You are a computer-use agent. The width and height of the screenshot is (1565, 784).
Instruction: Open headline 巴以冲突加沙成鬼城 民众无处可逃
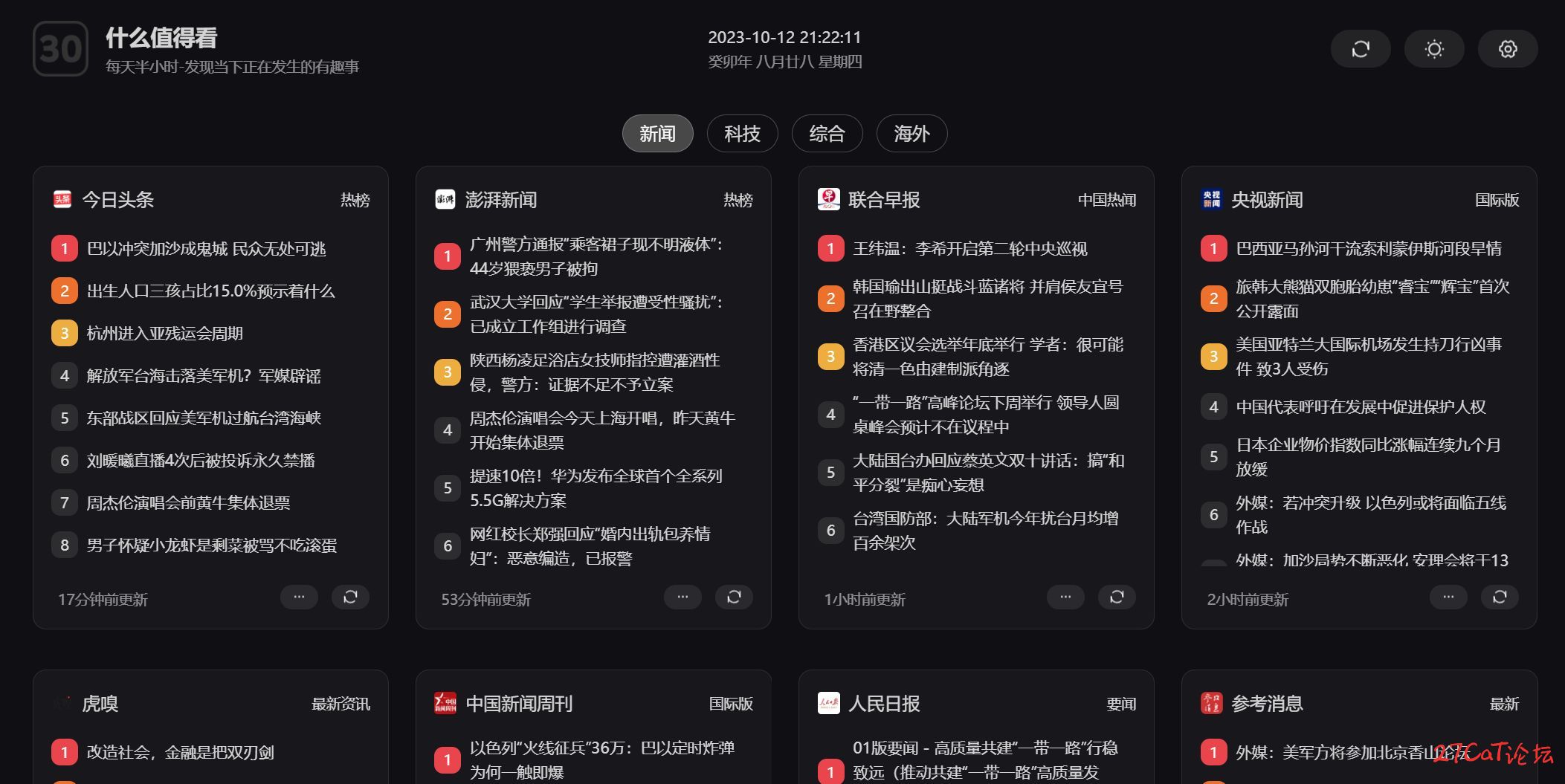click(x=206, y=249)
